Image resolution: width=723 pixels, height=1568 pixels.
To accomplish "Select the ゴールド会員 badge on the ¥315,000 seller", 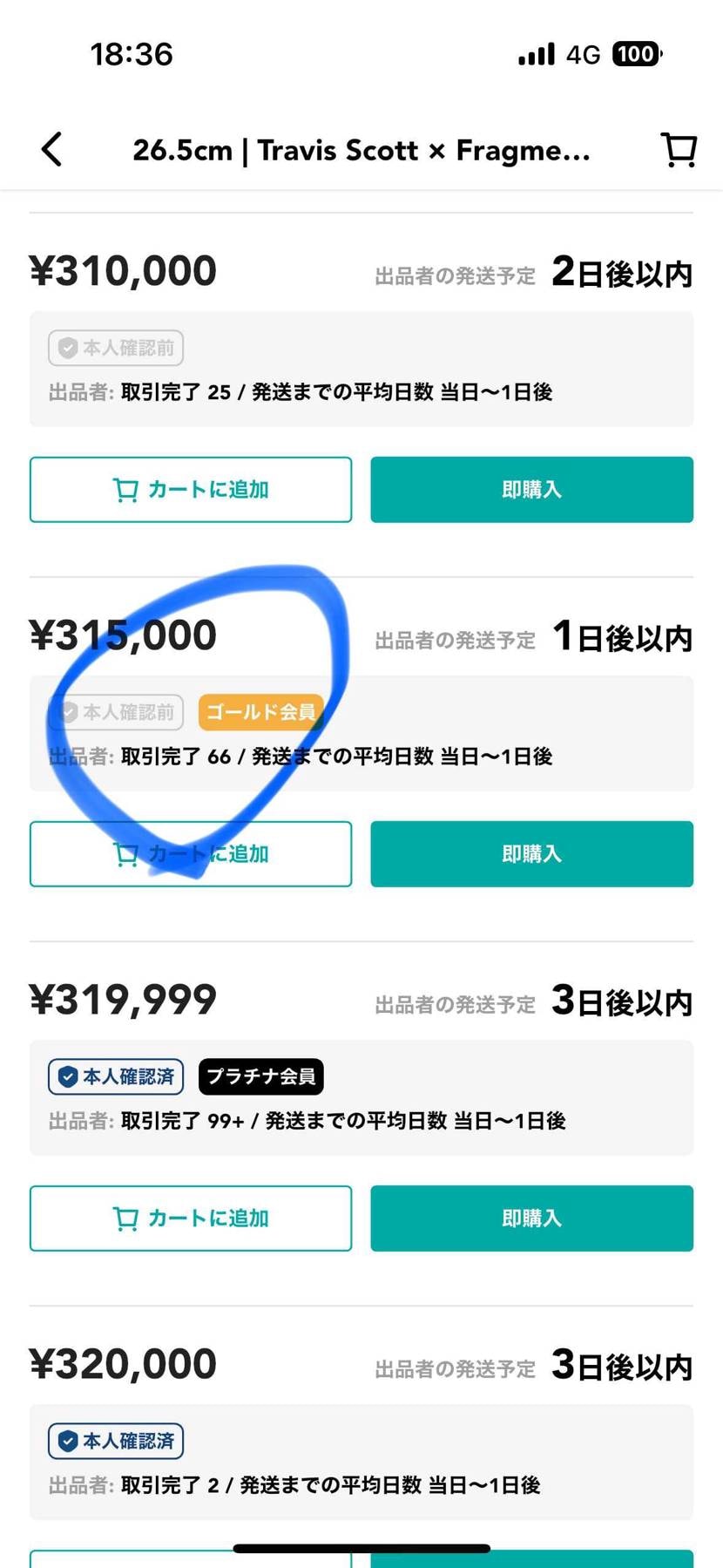I will tap(260, 712).
